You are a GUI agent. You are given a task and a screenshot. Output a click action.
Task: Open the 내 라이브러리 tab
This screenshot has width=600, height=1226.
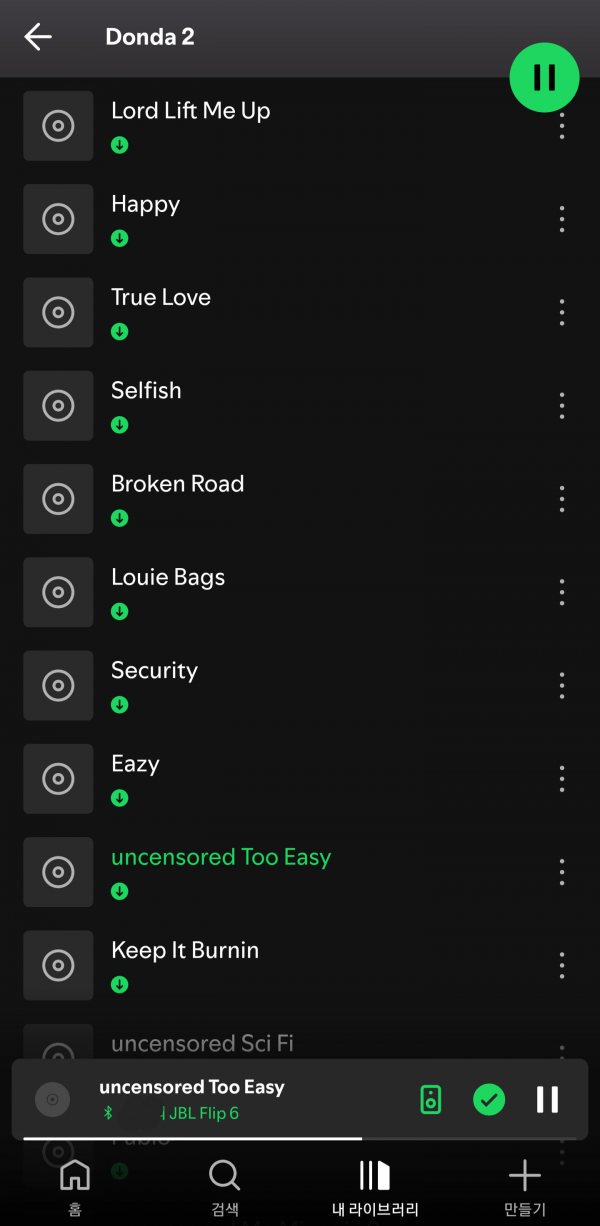click(375, 1186)
